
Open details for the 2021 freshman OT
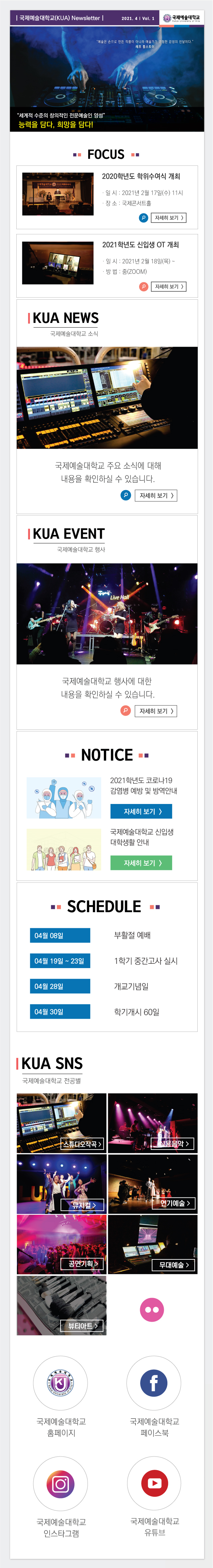pos(169,287)
